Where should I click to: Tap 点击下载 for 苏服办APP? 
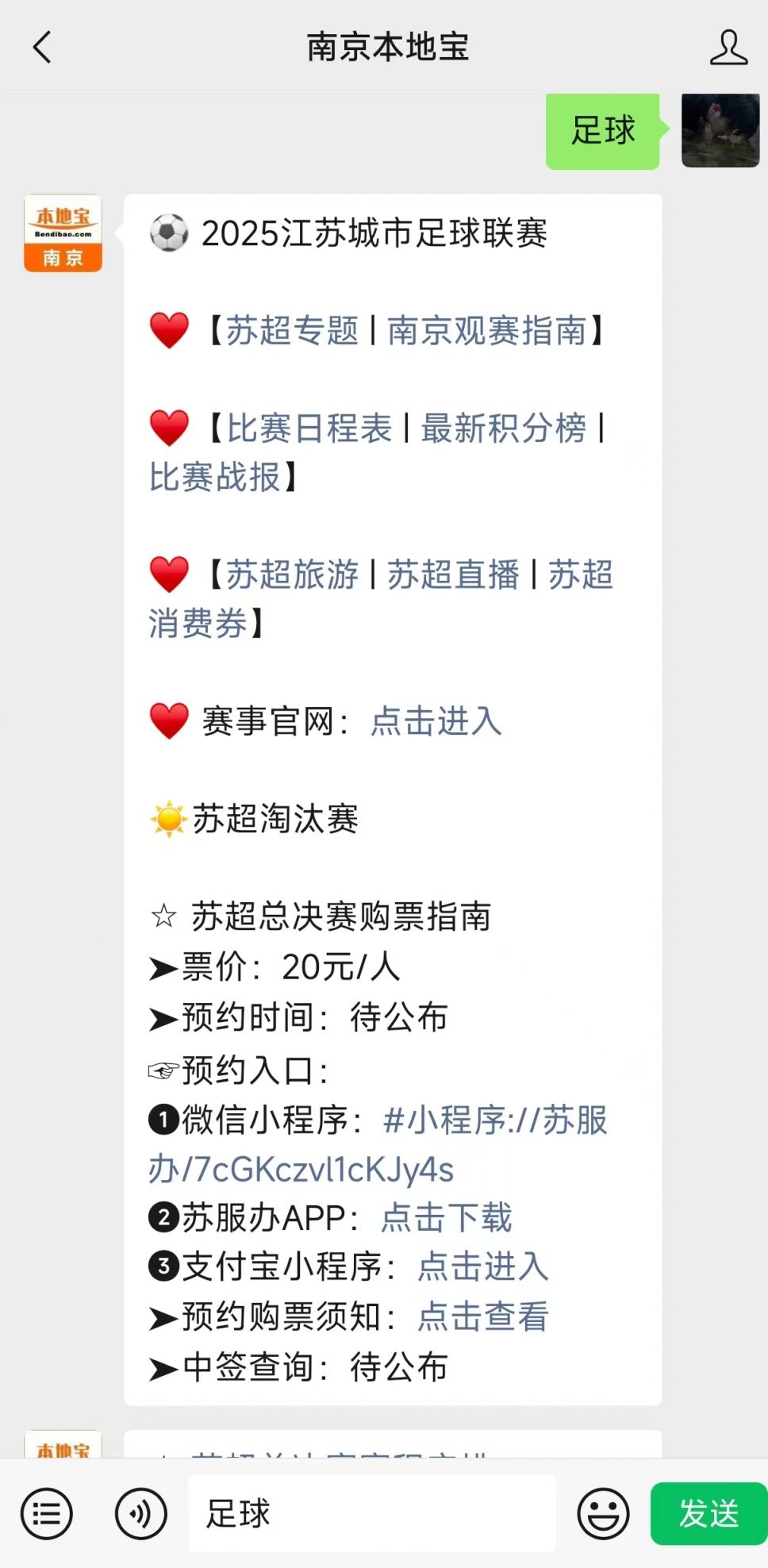(446, 1217)
